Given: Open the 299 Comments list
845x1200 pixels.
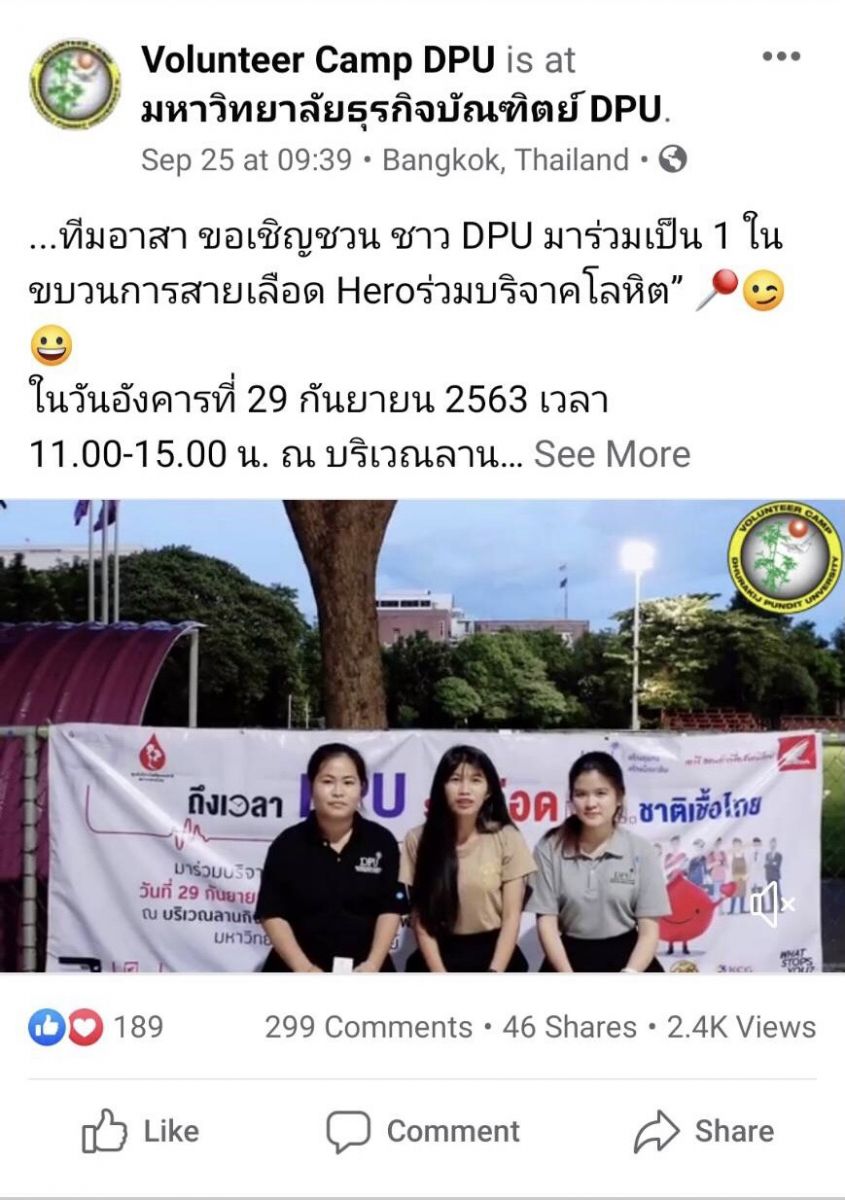Looking at the screenshot, I should 368,1027.
